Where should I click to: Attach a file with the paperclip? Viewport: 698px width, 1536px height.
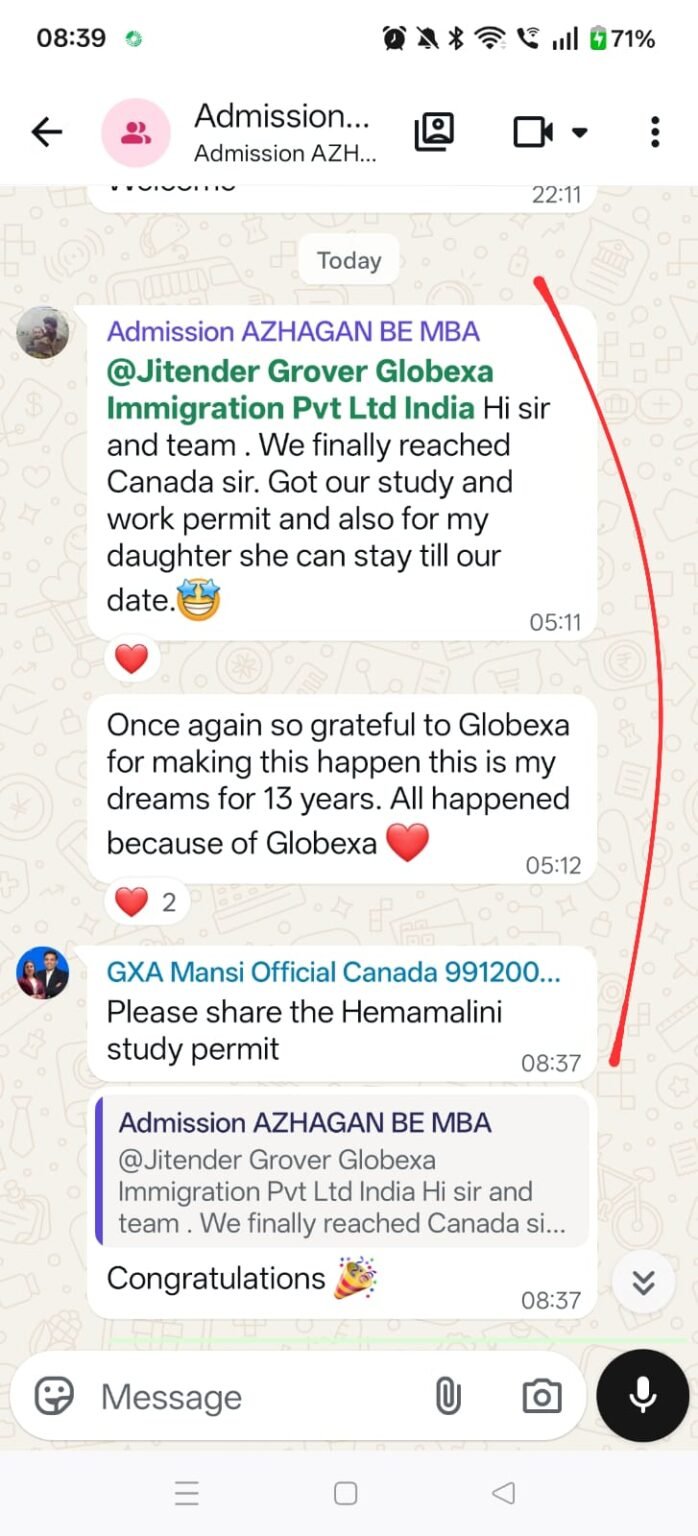coord(447,1396)
